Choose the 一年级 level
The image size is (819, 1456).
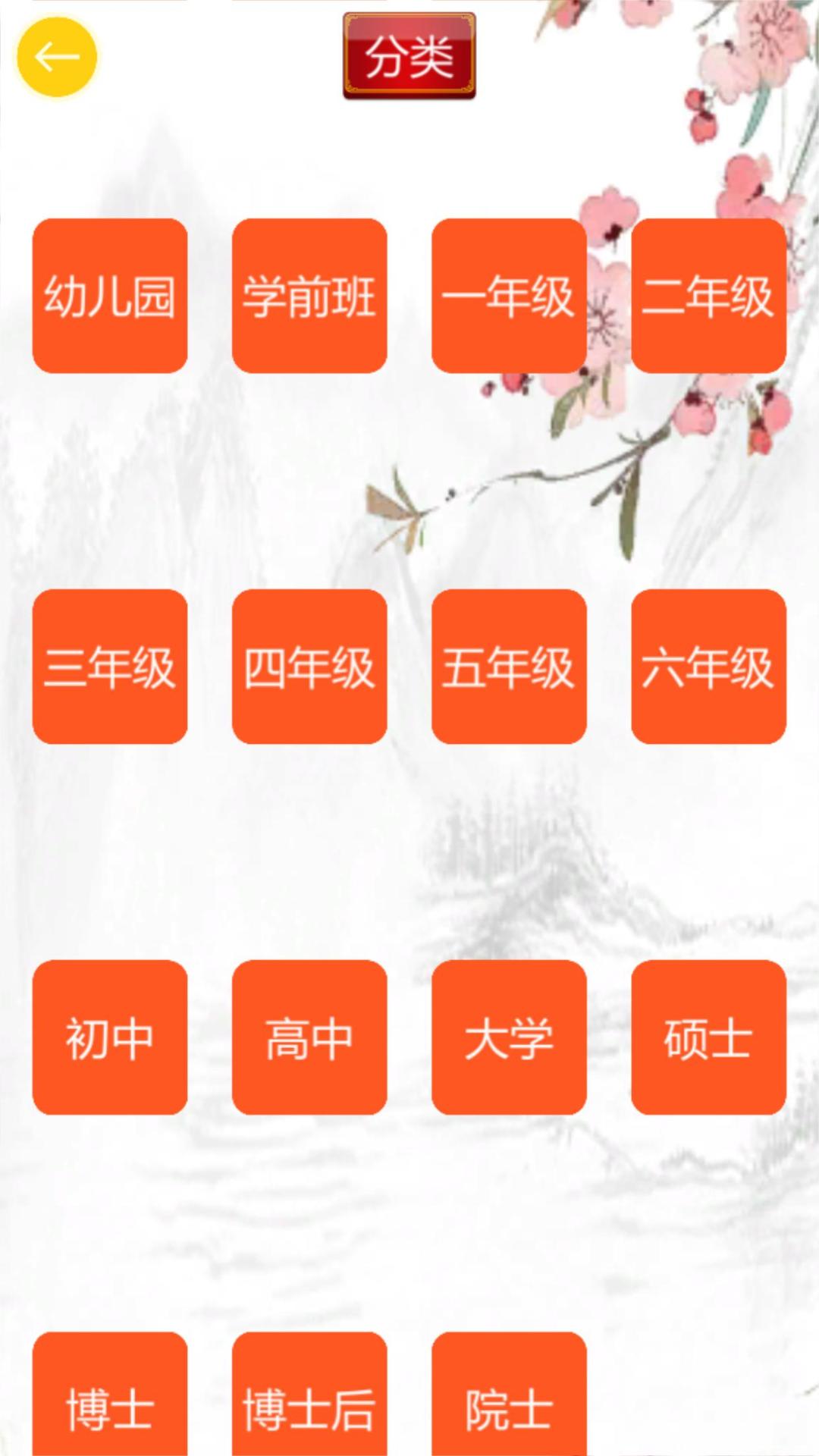tap(509, 296)
